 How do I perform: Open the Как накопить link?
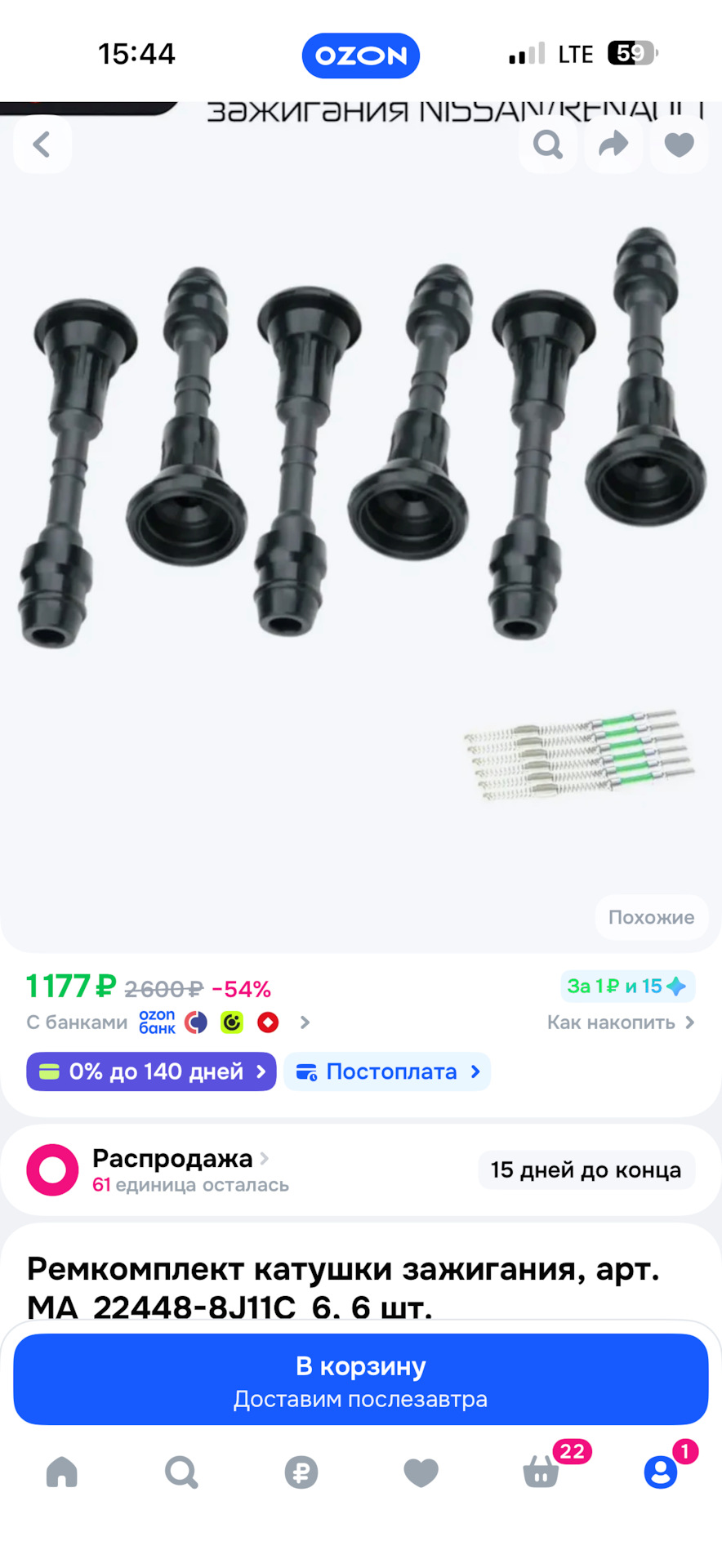[x=620, y=1022]
